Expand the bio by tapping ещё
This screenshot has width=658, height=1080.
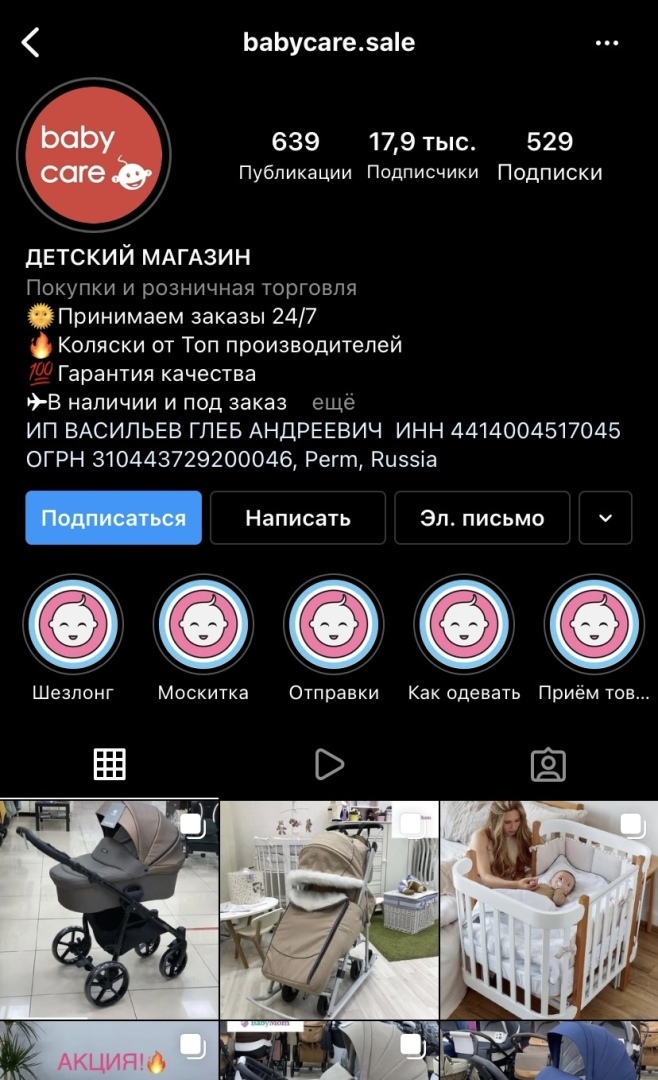(x=334, y=403)
